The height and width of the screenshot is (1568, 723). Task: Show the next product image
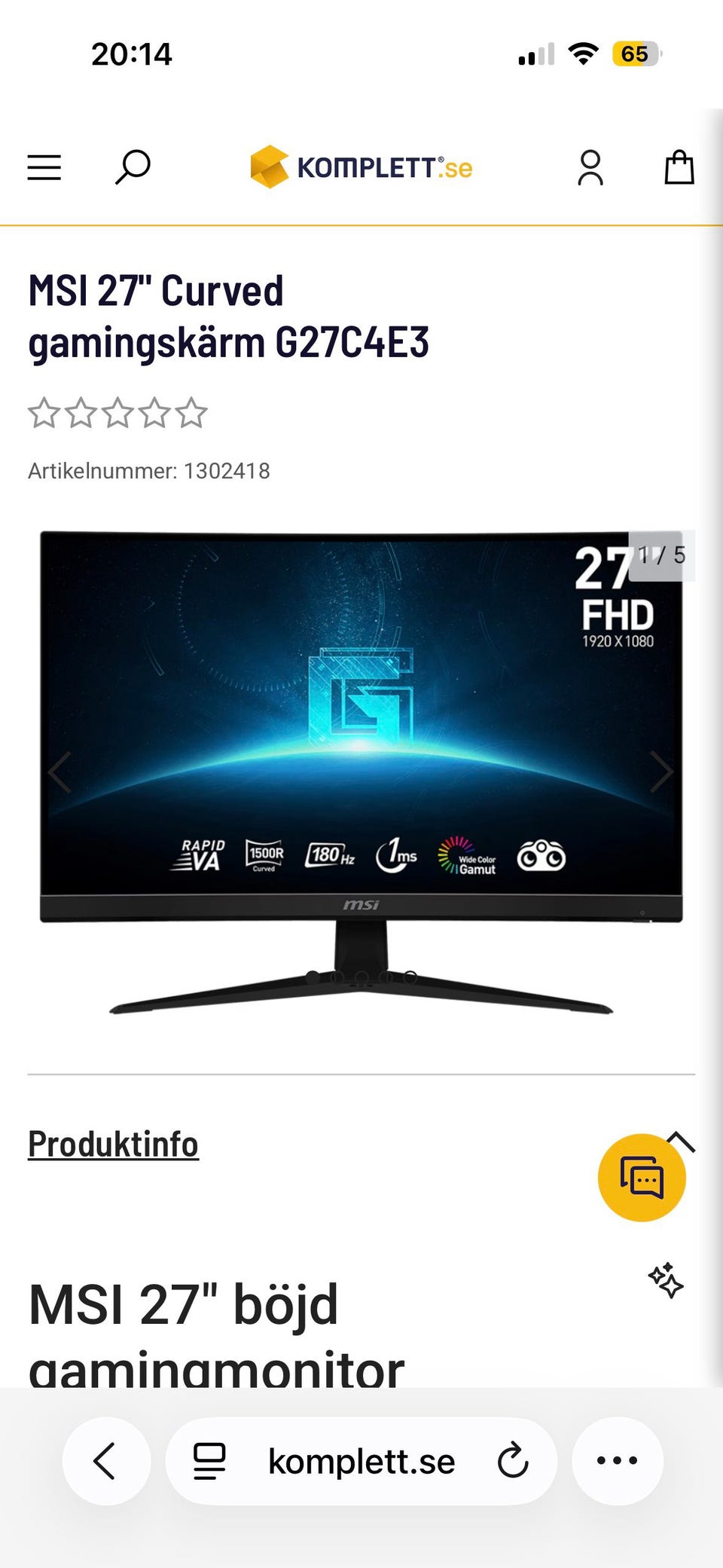(x=663, y=771)
